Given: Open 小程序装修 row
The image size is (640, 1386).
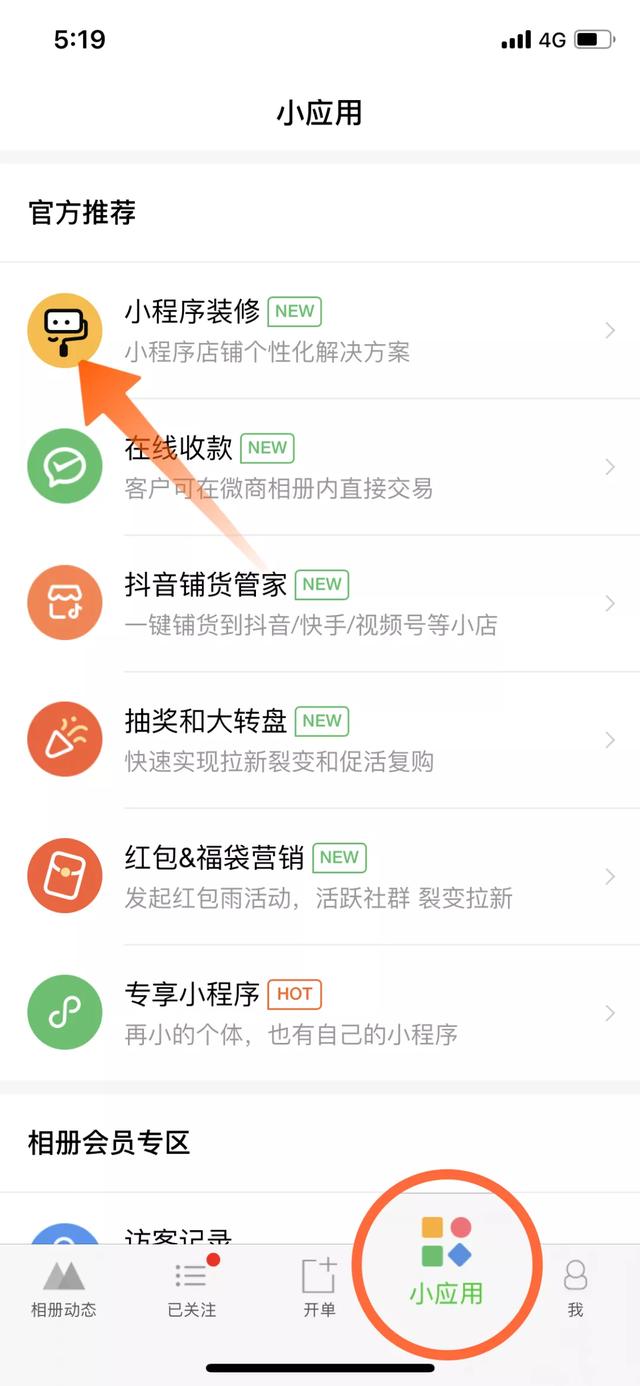Looking at the screenshot, I should point(320,330).
